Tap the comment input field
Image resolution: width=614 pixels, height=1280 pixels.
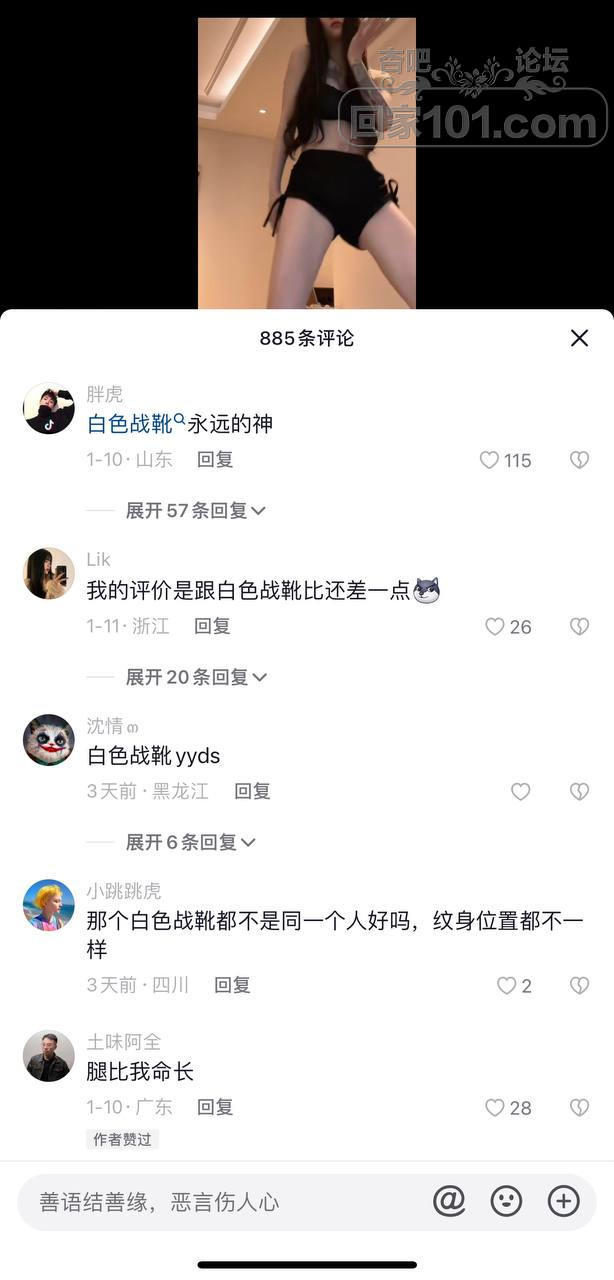pyautogui.click(x=220, y=1202)
